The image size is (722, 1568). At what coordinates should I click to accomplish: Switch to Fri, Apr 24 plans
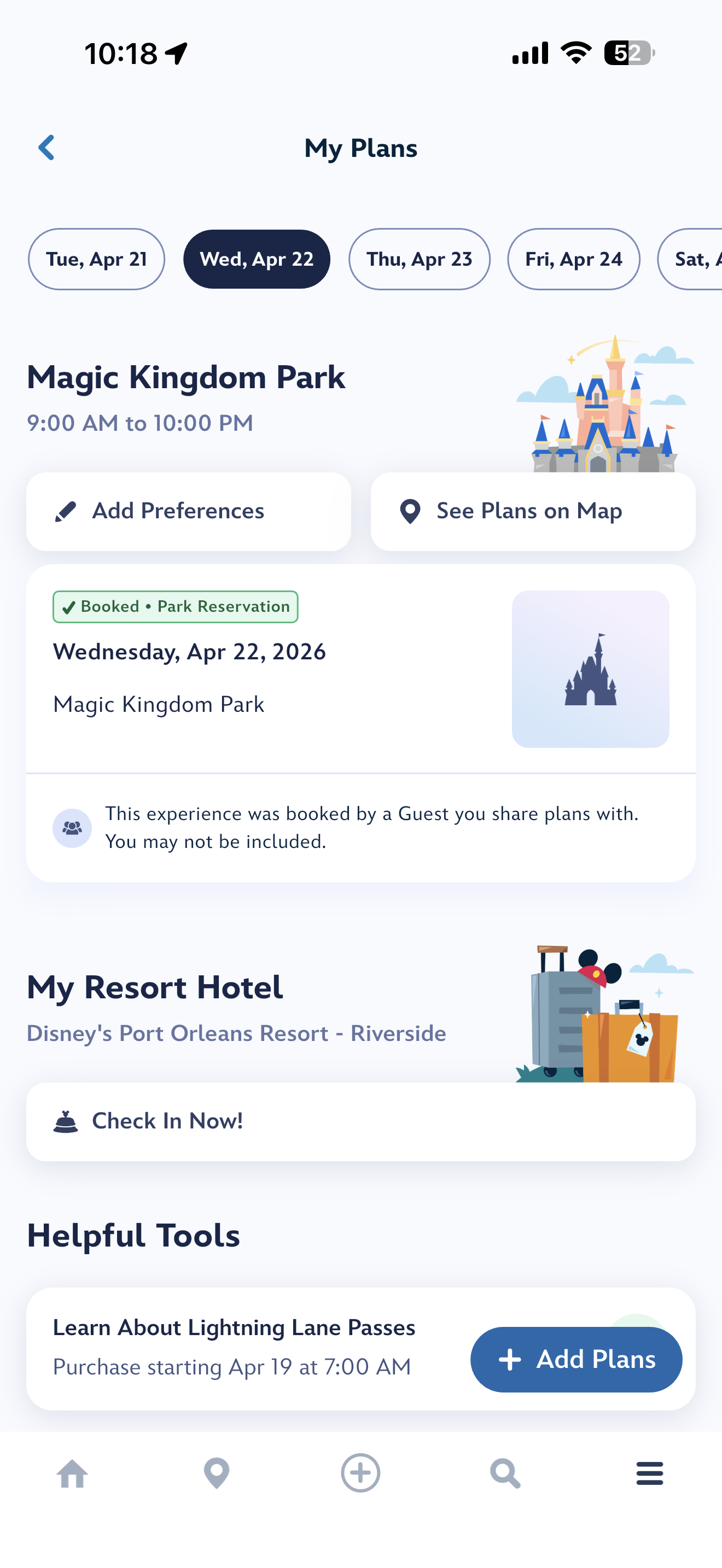tap(573, 259)
